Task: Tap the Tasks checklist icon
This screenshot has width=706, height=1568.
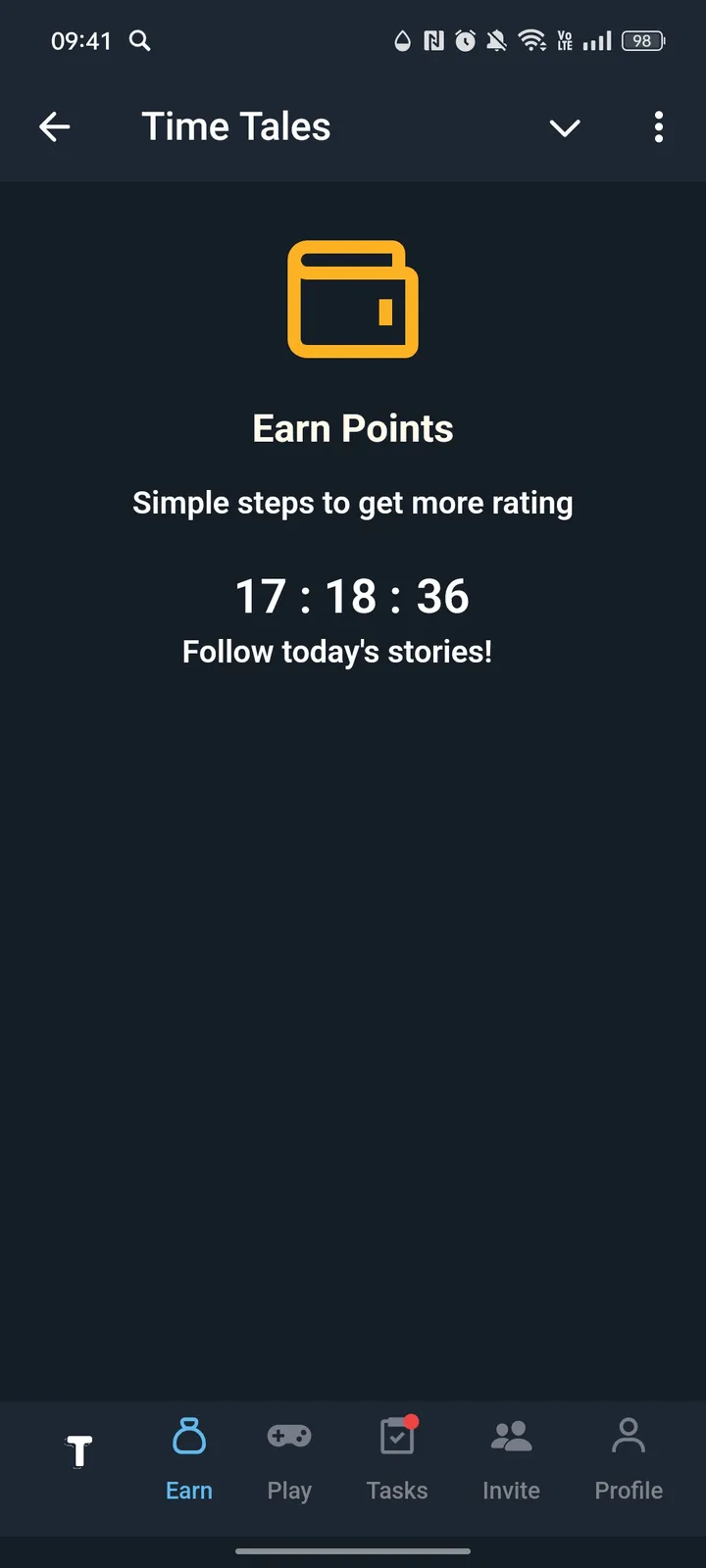Action: pyautogui.click(x=396, y=1438)
